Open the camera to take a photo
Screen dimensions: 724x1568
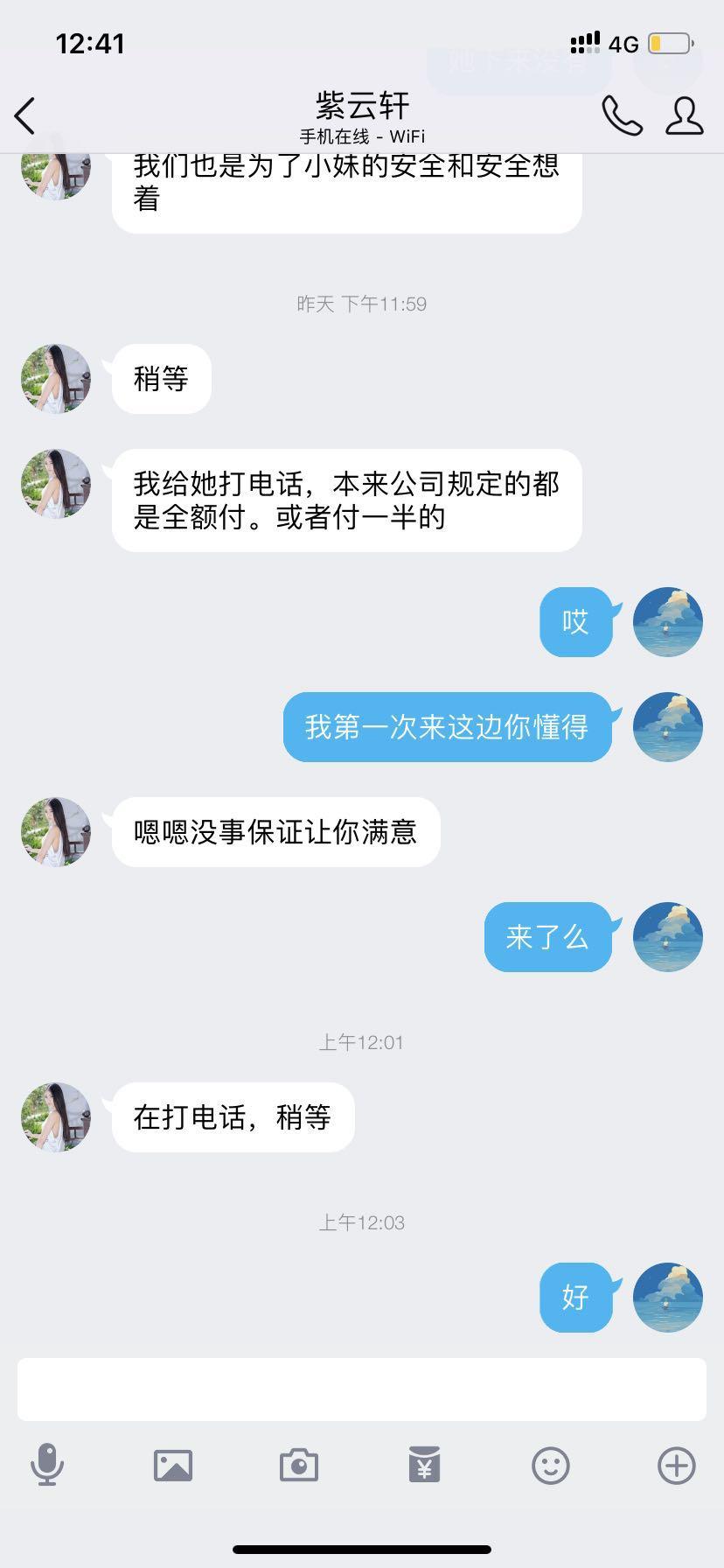(299, 1465)
